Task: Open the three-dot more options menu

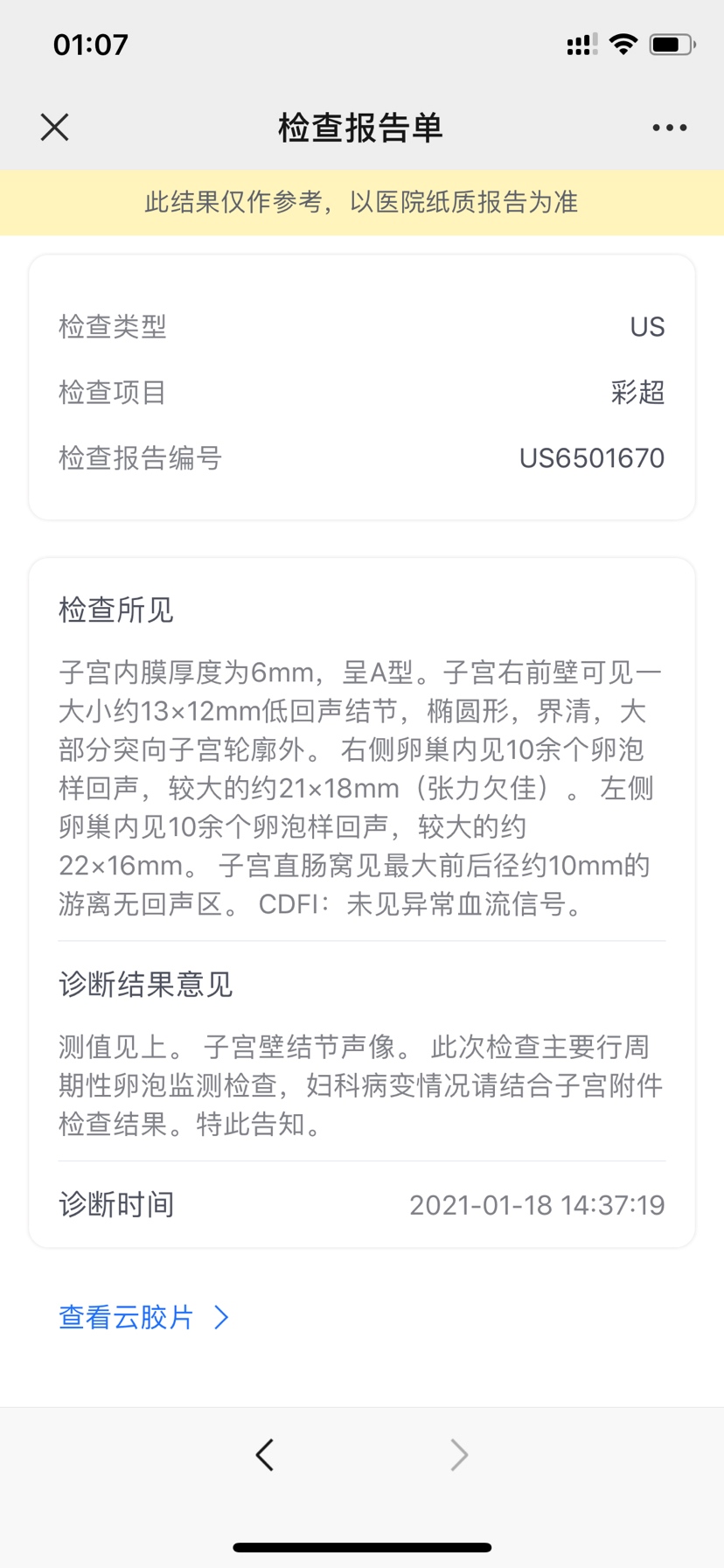Action: (x=669, y=128)
